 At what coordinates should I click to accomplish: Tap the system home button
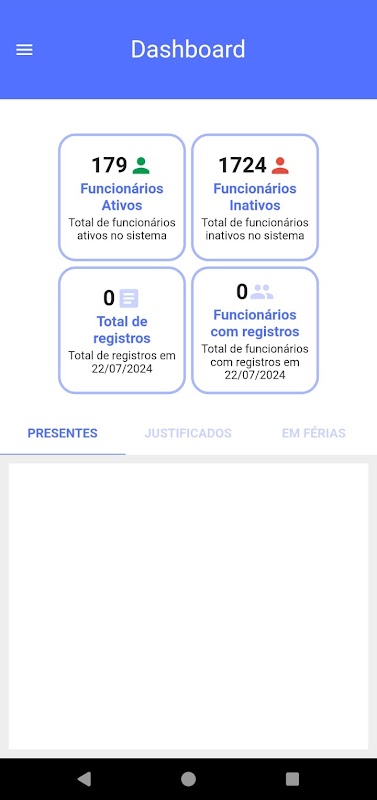coord(188,779)
